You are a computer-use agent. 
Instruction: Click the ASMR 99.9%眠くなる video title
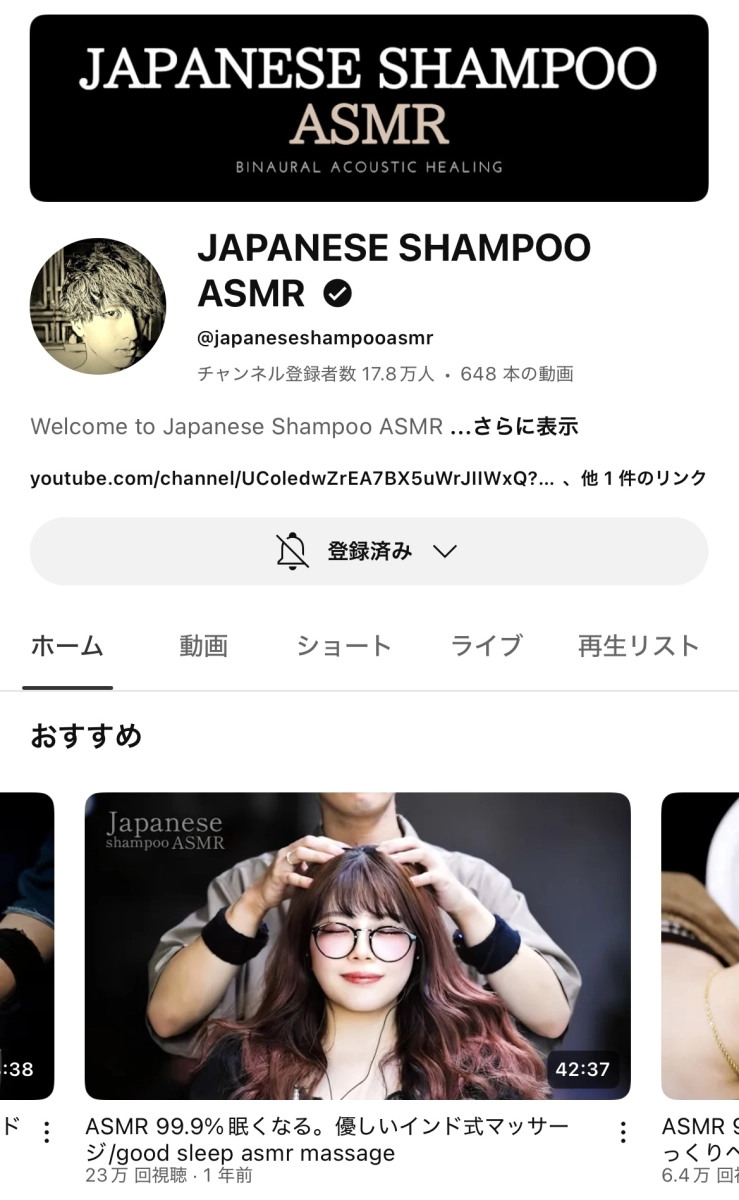[330, 1140]
